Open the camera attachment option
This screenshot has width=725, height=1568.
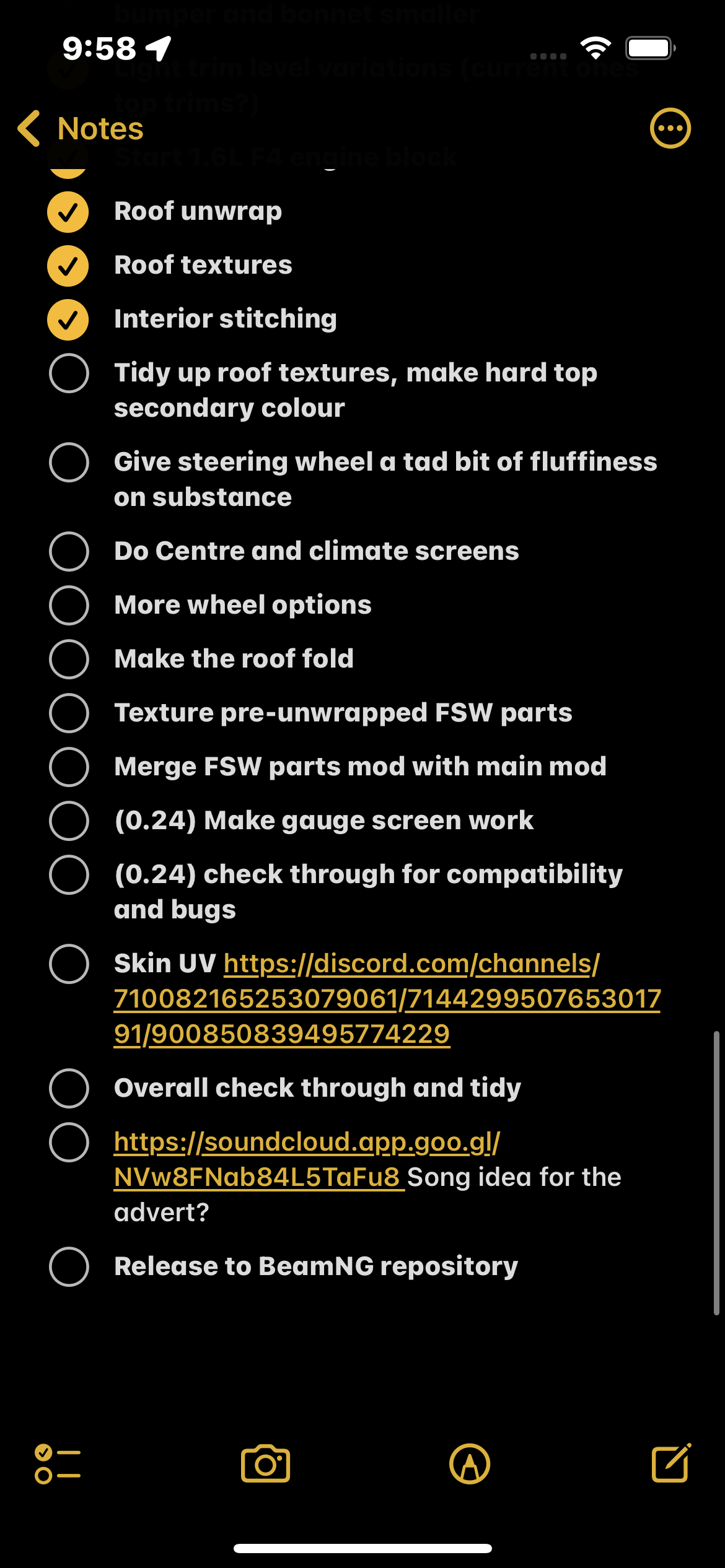click(265, 1464)
